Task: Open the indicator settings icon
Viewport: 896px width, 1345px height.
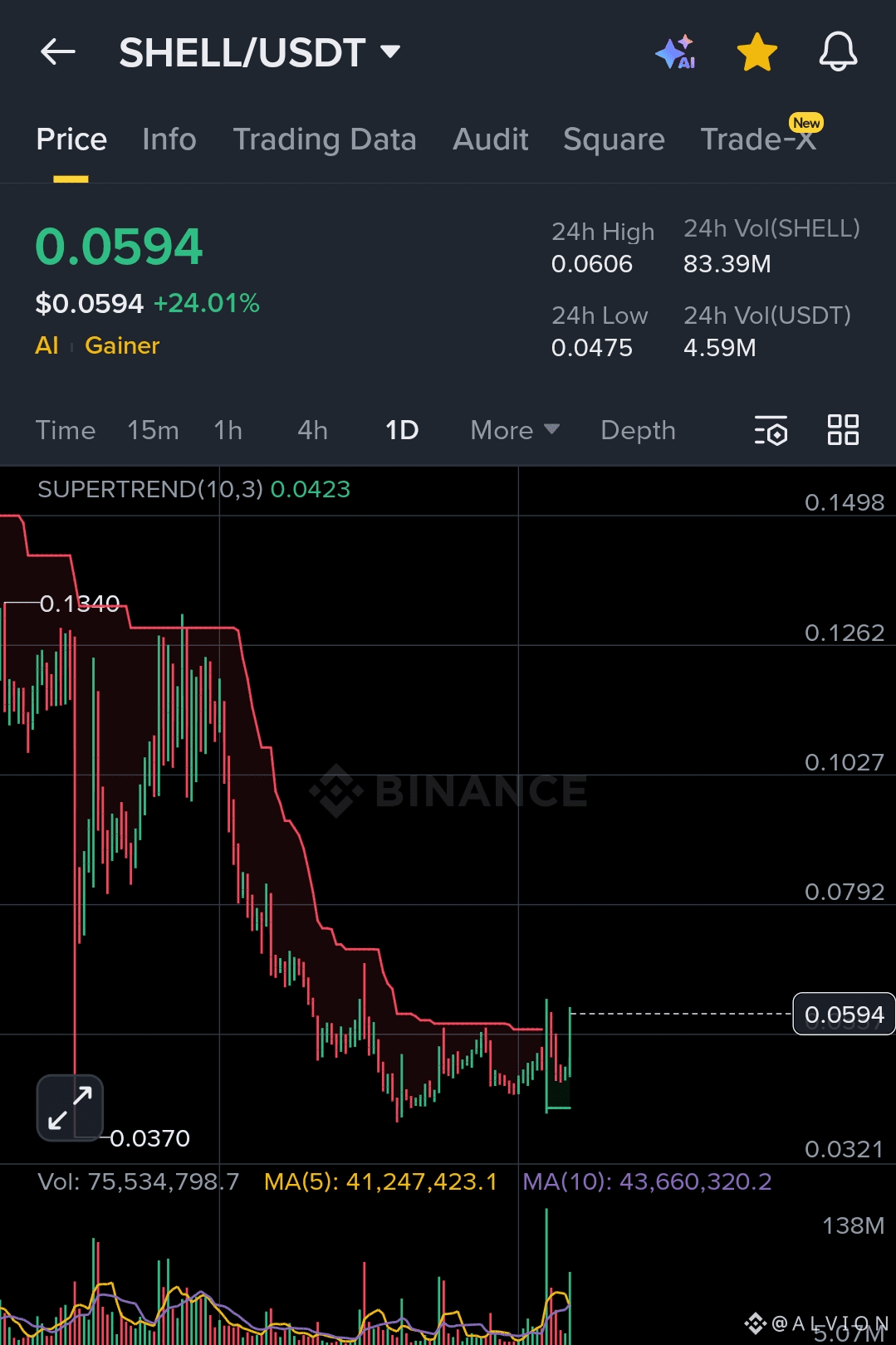Action: 771,431
